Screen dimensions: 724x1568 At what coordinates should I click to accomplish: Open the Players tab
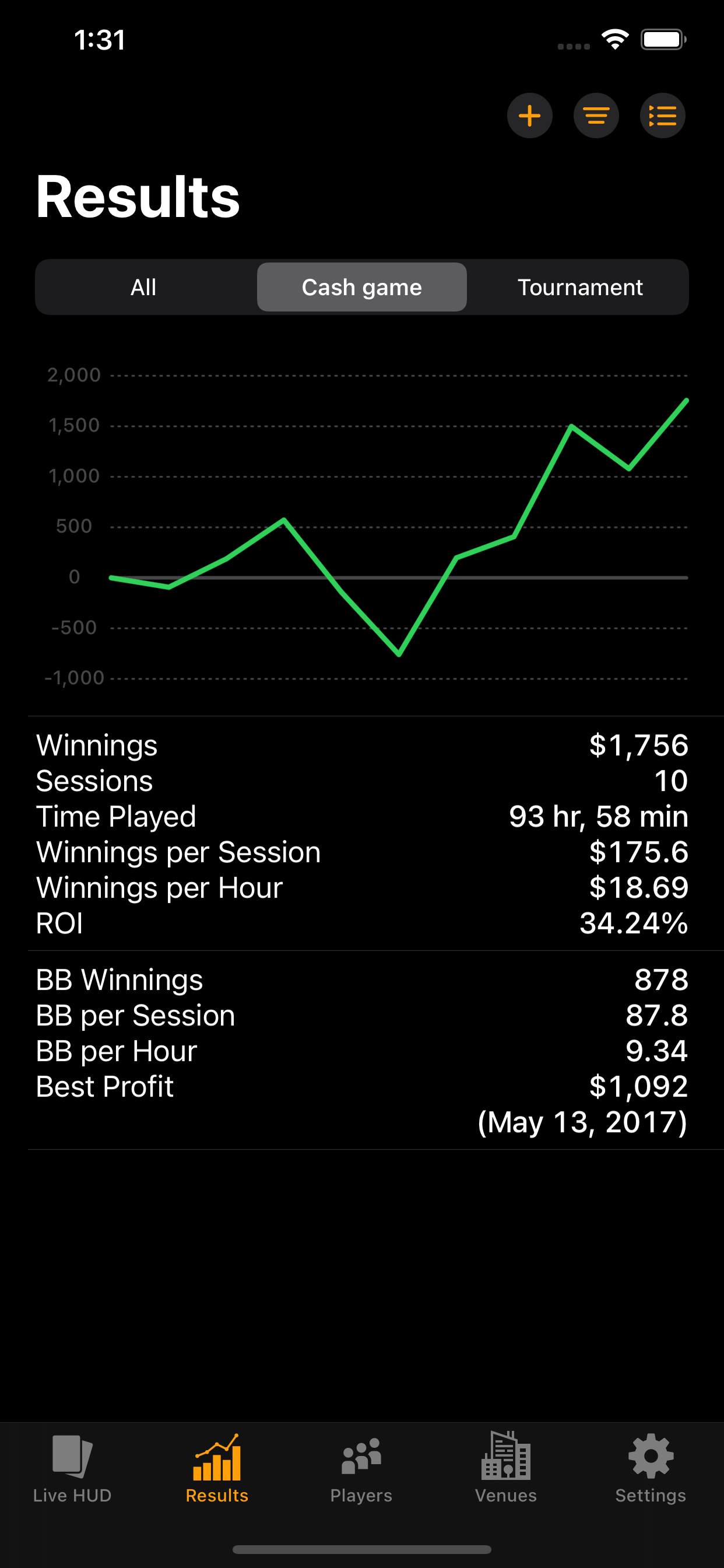click(361, 1469)
